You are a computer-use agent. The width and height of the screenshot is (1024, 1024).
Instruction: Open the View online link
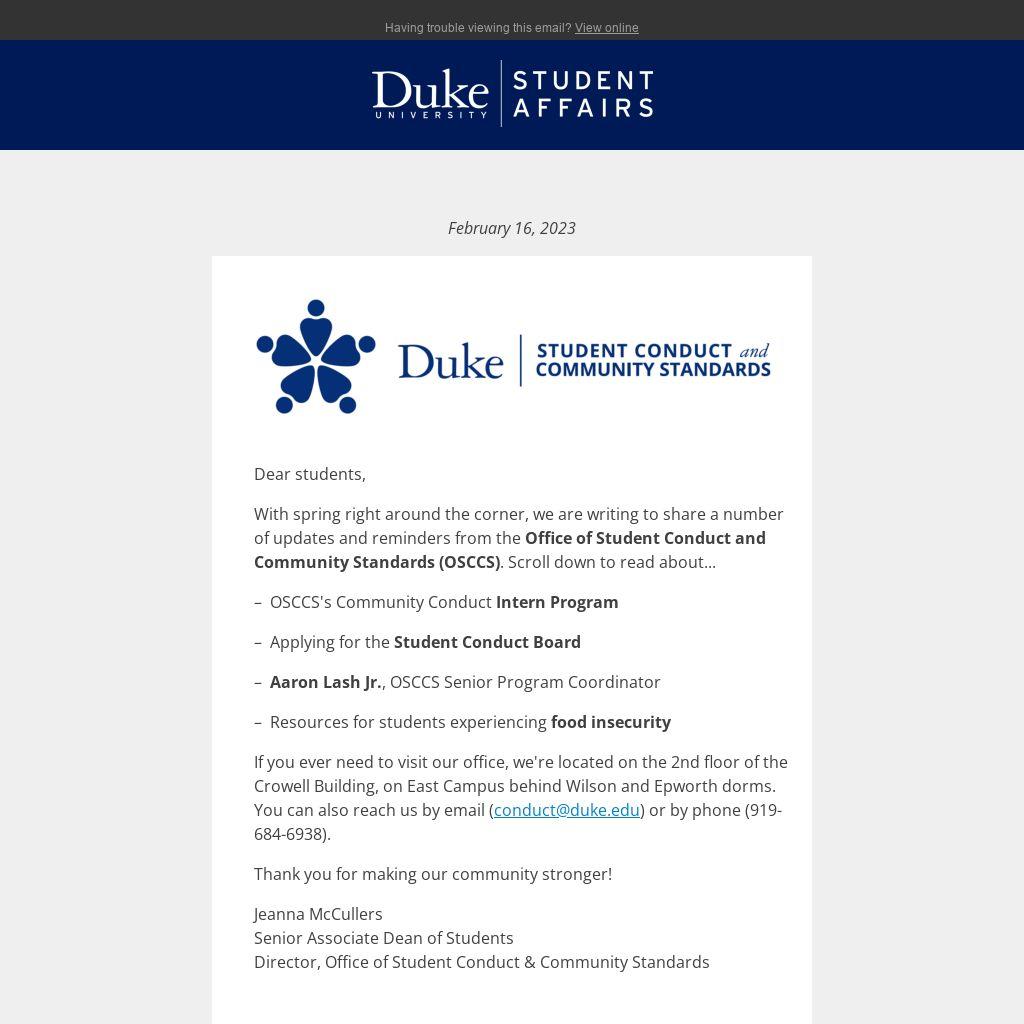point(606,28)
